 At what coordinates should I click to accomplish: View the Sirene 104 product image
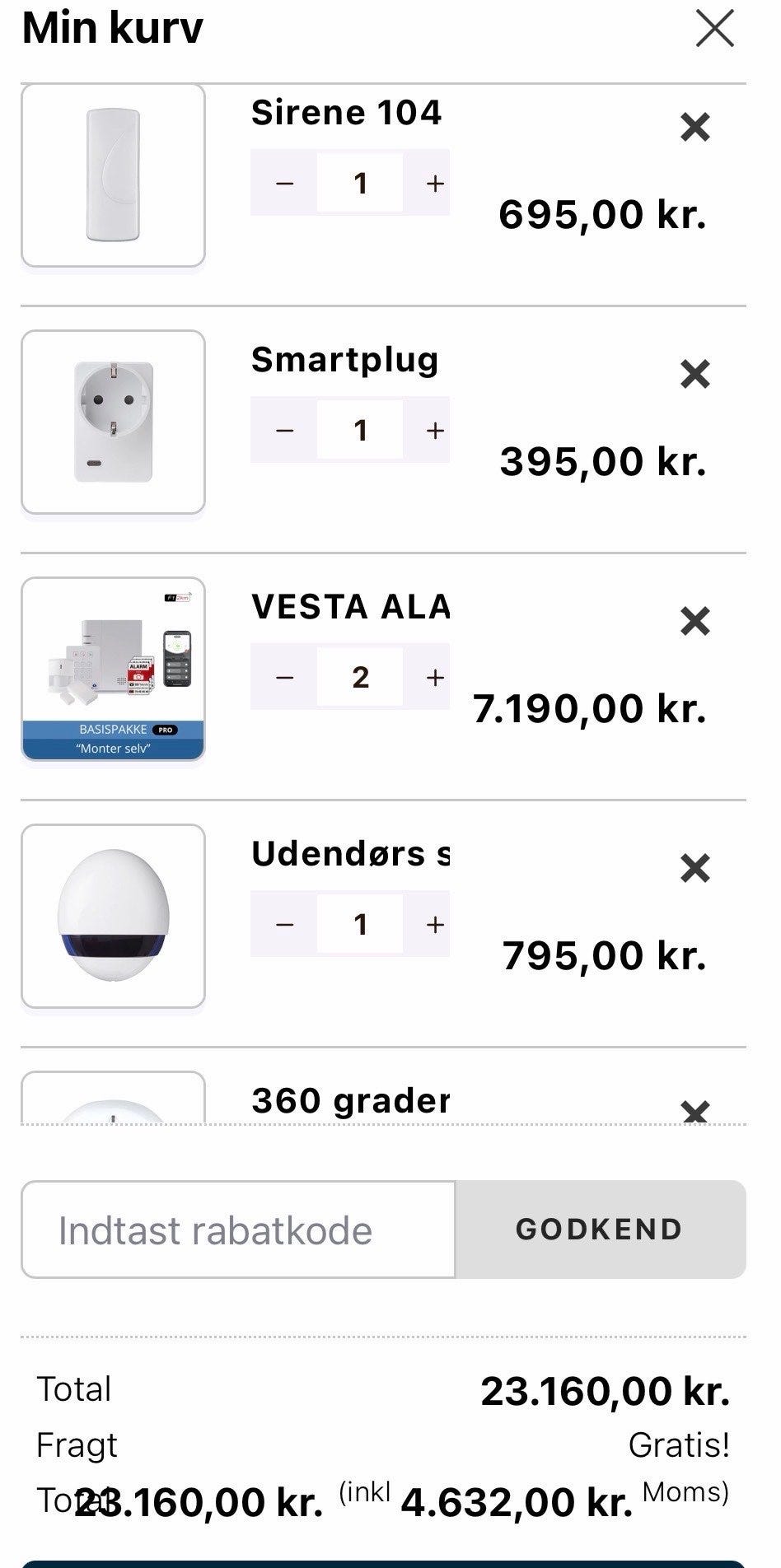point(113,175)
